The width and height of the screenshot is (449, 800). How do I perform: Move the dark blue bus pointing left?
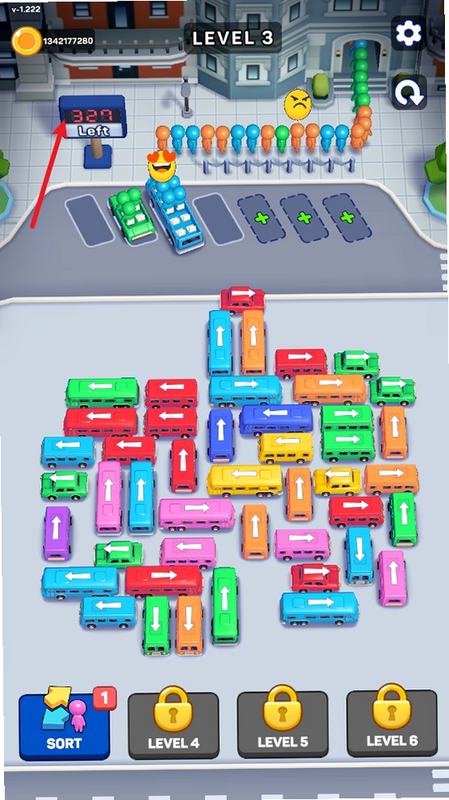276,419
